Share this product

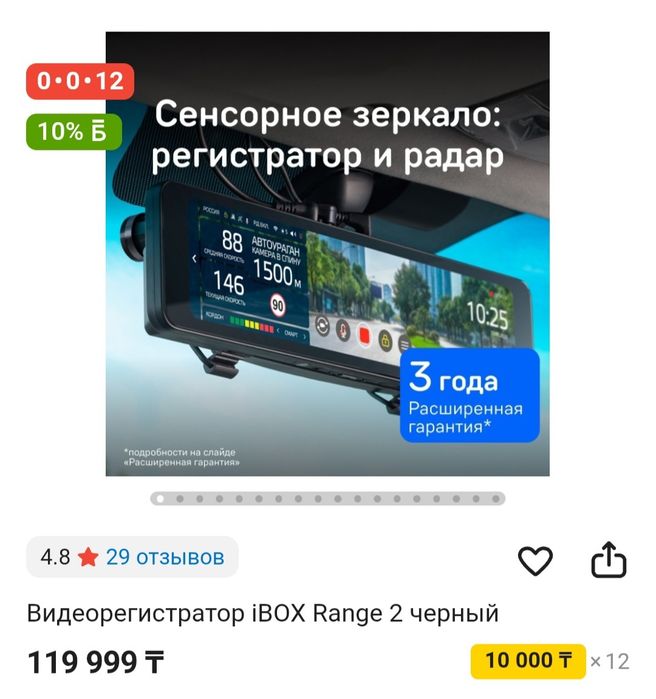point(608,561)
